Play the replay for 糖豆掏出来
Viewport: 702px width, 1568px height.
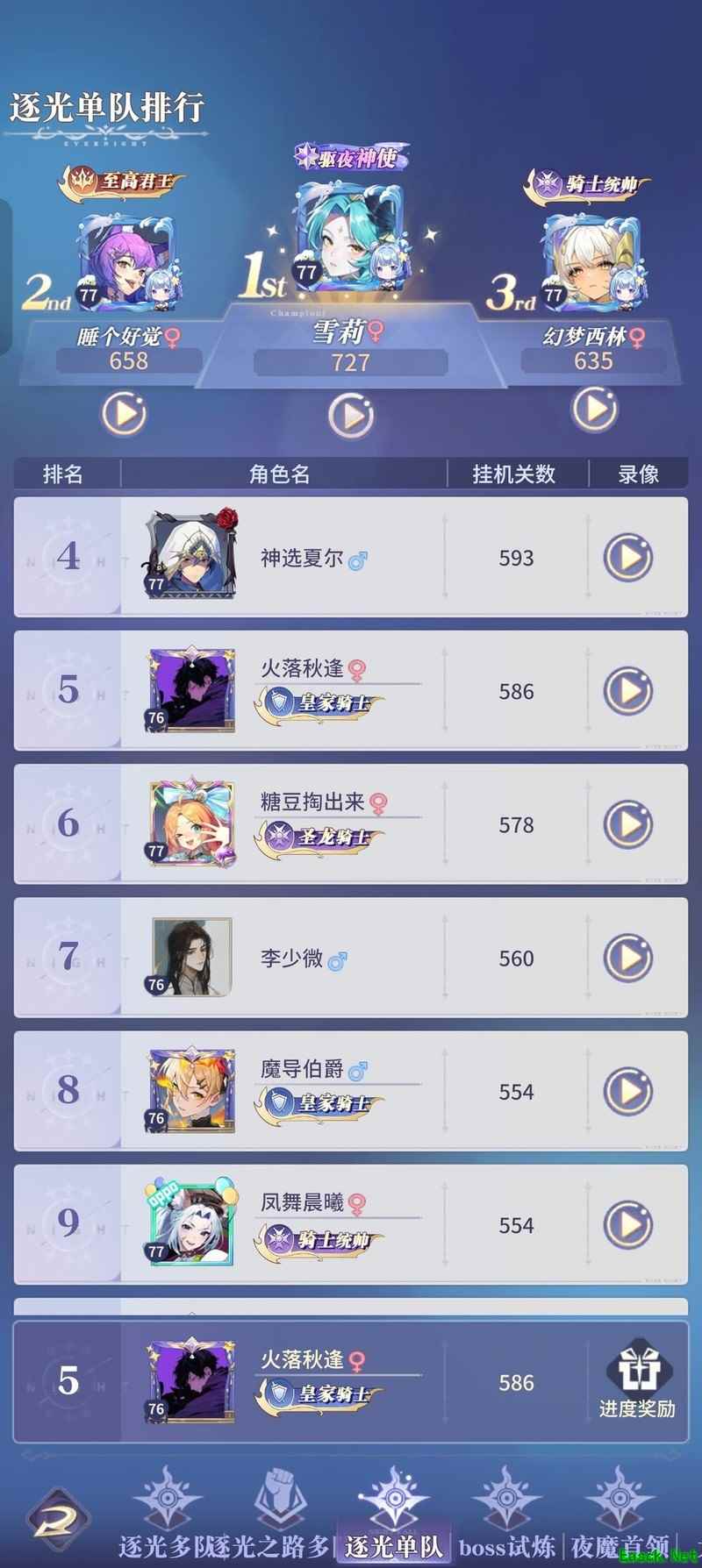(627, 824)
